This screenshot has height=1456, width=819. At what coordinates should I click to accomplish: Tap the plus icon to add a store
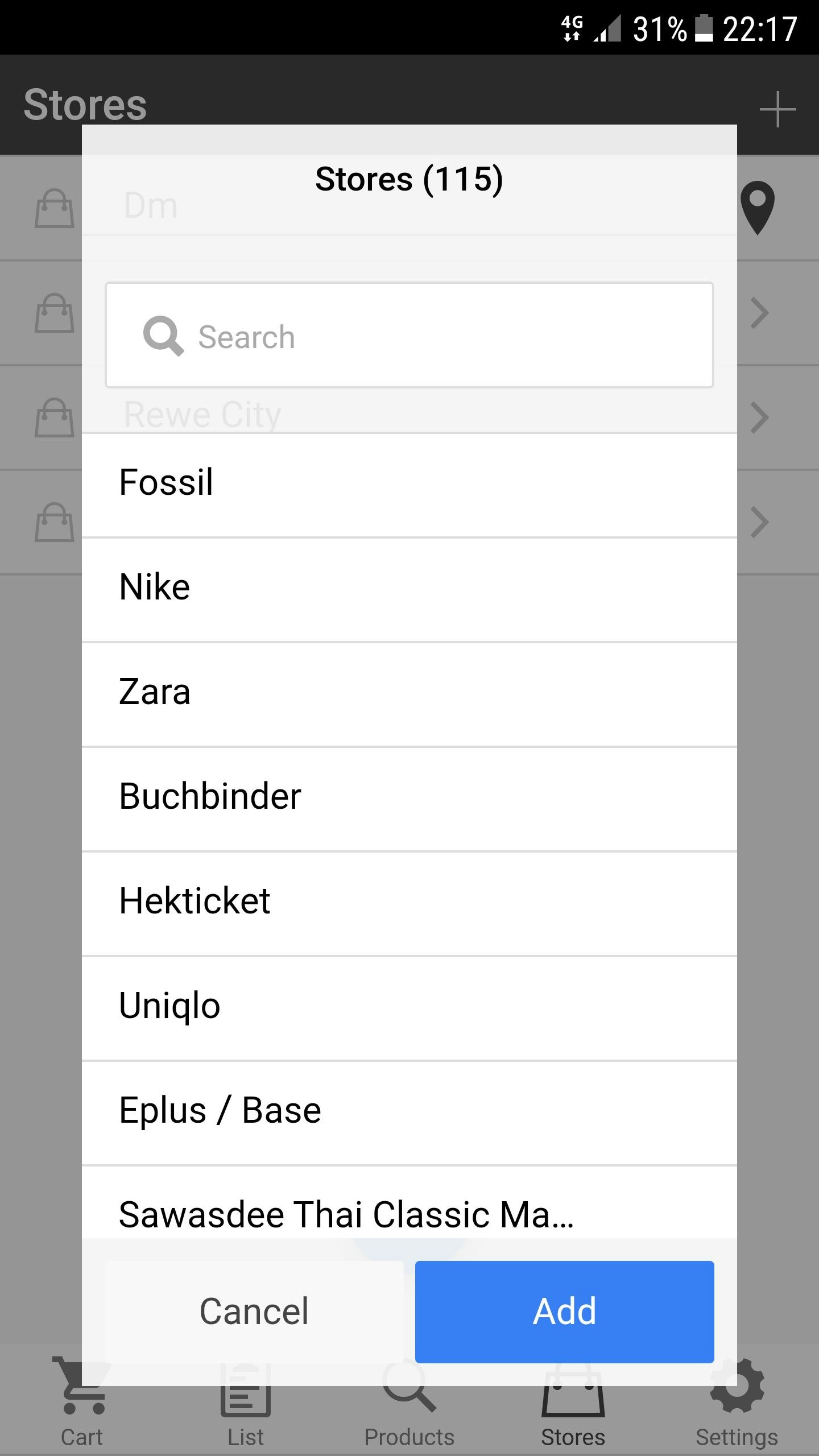pyautogui.click(x=778, y=110)
